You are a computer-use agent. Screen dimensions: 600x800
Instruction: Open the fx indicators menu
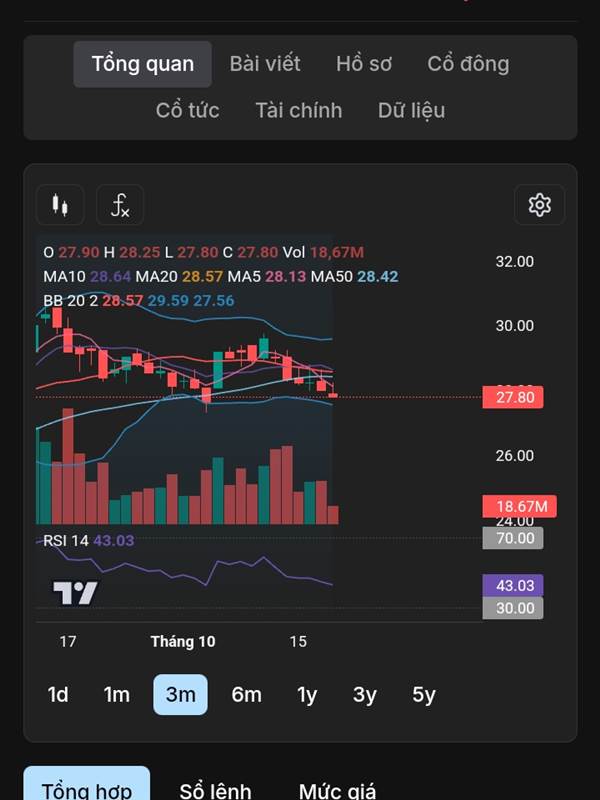(120, 205)
